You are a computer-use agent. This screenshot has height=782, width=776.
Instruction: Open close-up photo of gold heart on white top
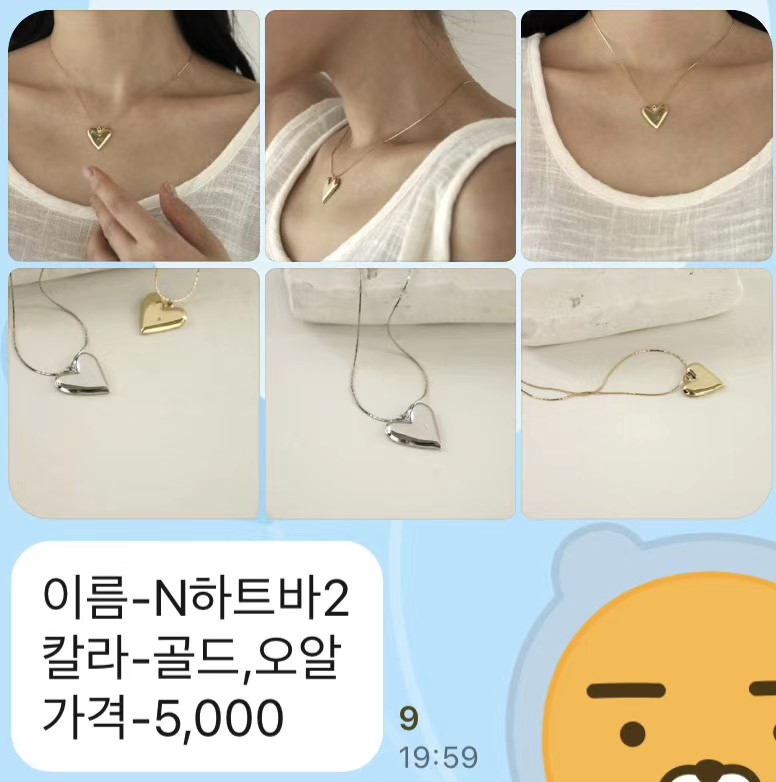[x=647, y=136]
